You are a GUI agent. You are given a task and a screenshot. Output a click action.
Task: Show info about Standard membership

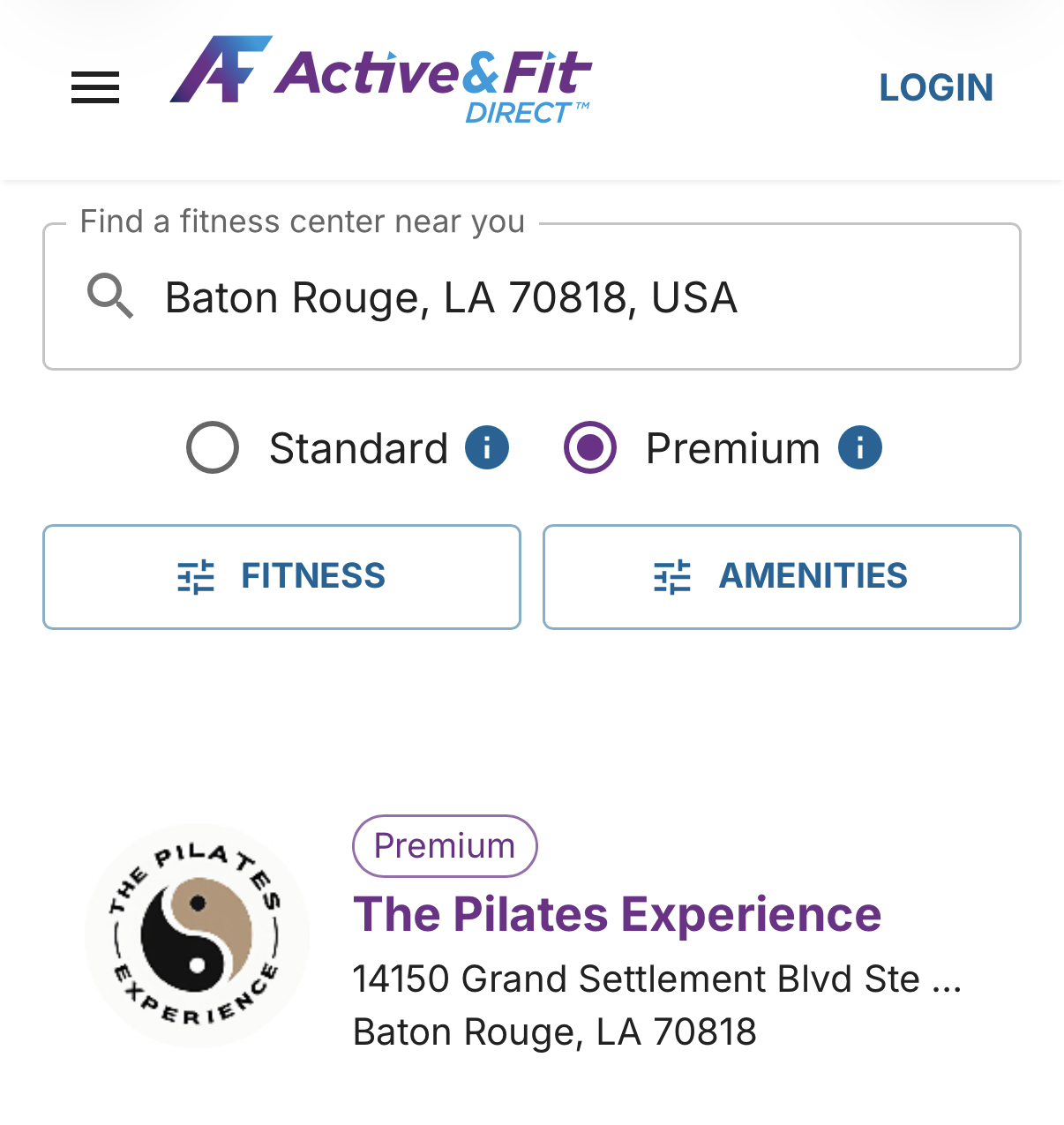click(x=487, y=447)
